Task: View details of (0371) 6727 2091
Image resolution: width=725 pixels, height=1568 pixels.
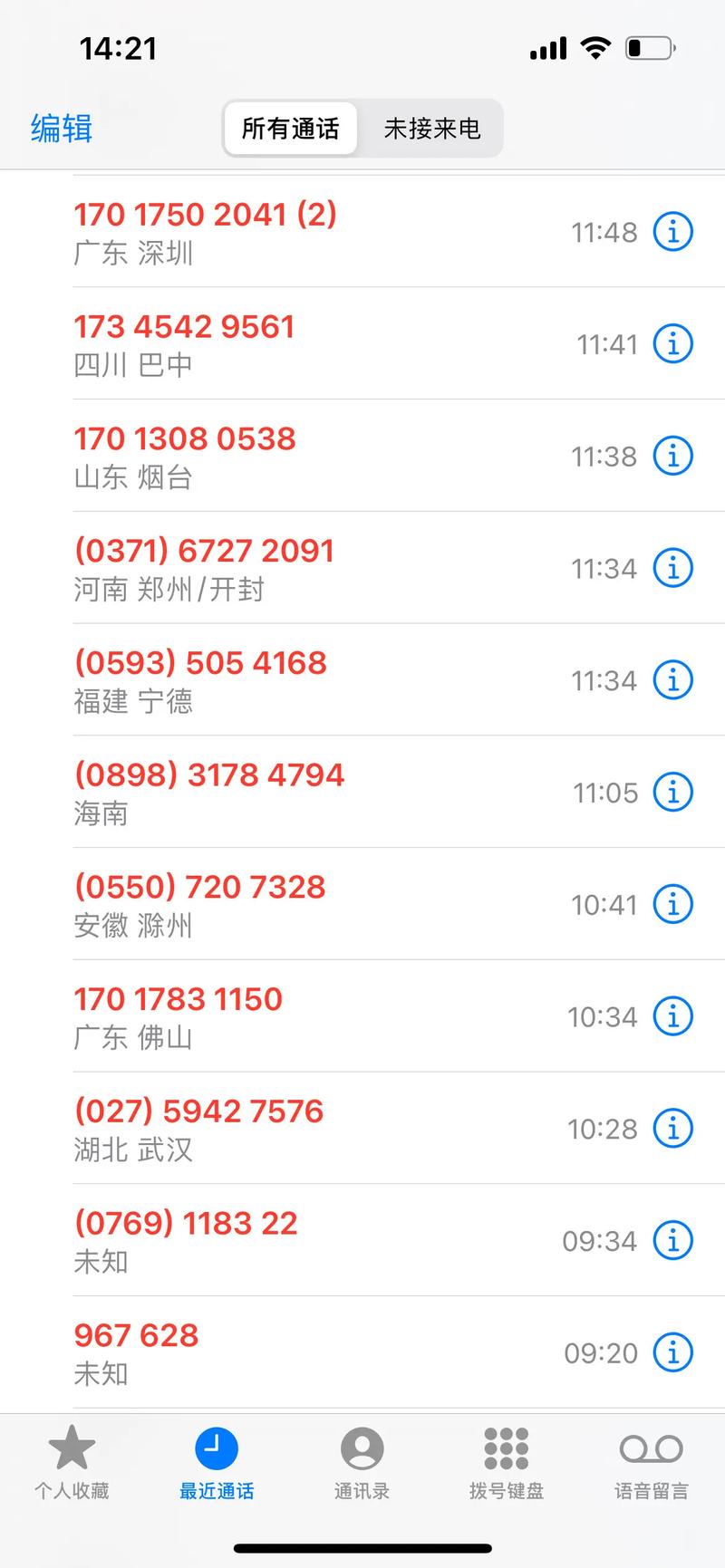Action: click(x=672, y=568)
